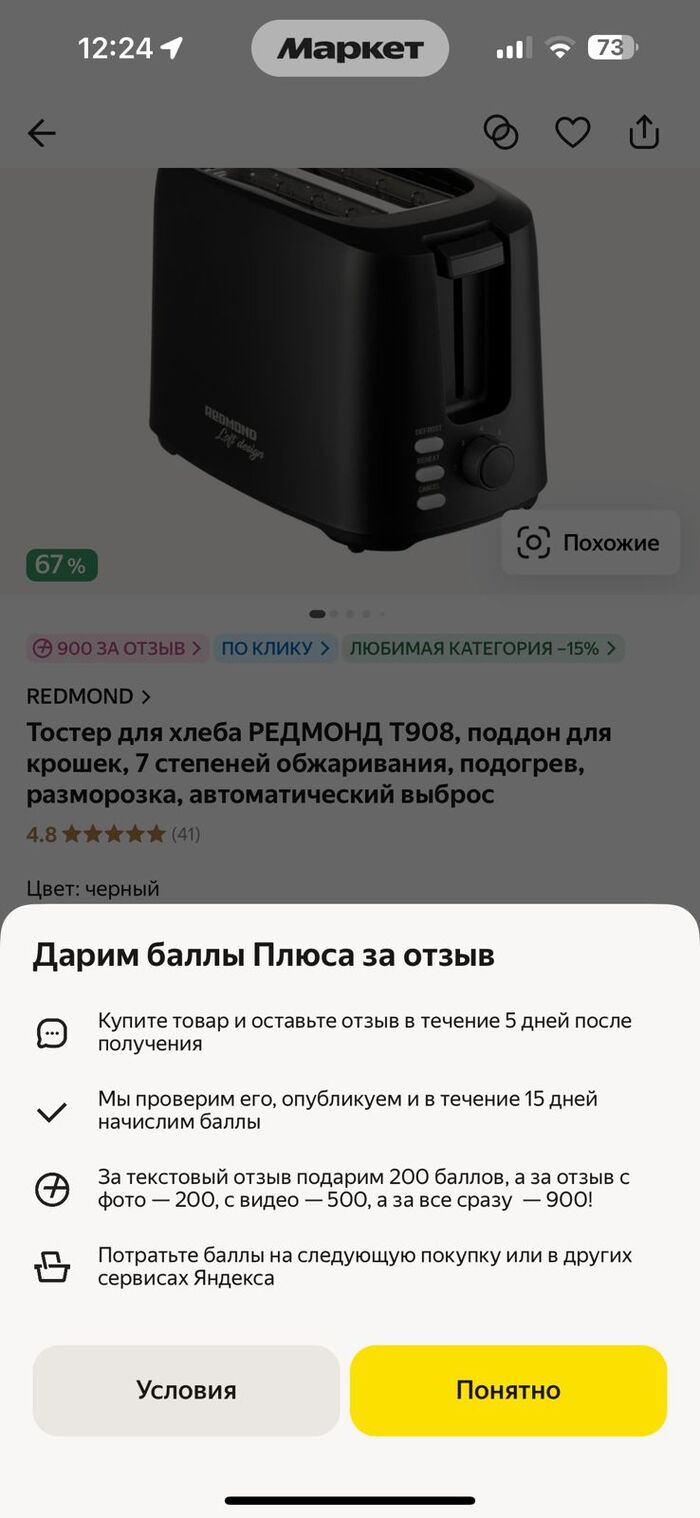Share this product
Viewport: 700px width, 1518px height.
(x=644, y=132)
